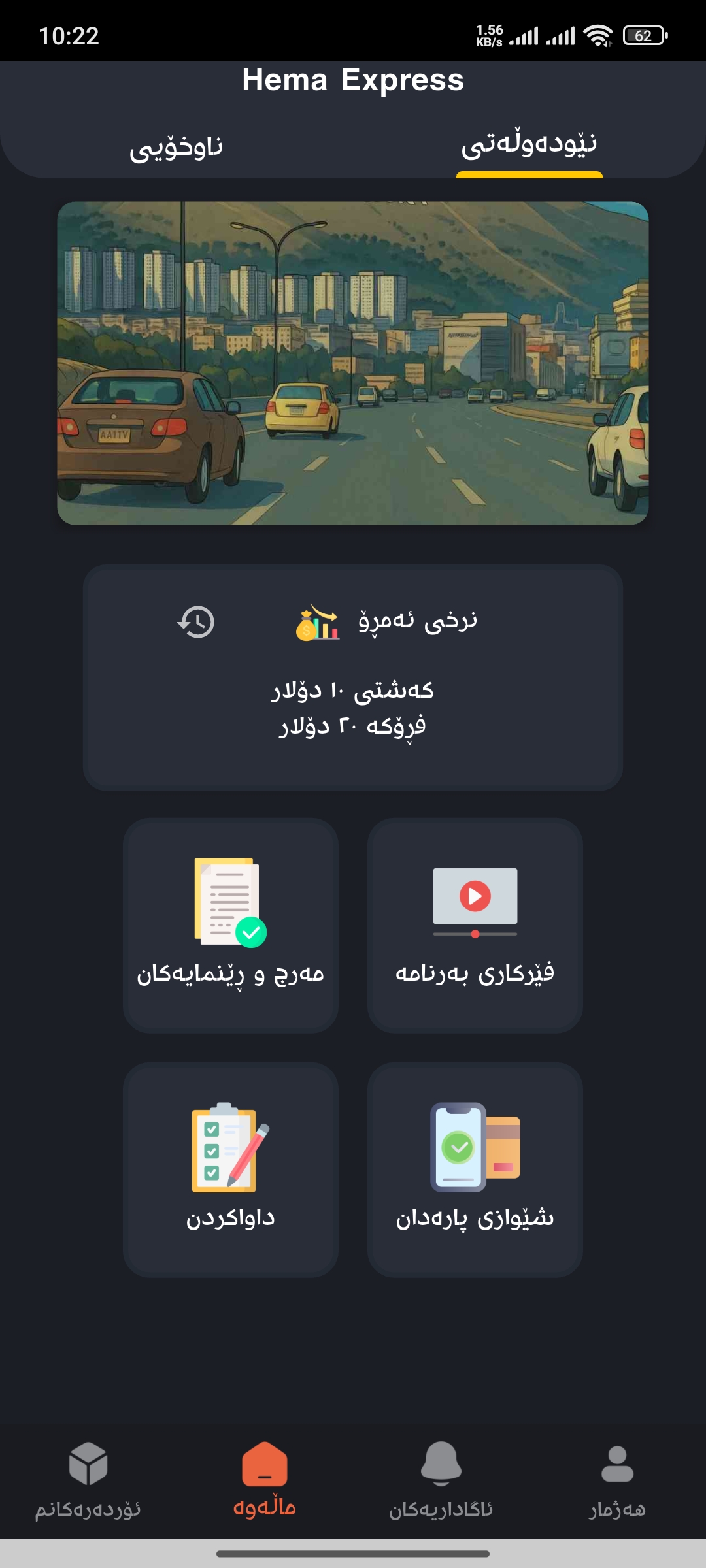Open the city road banner image
Image resolution: width=706 pixels, height=1568 pixels.
click(353, 363)
